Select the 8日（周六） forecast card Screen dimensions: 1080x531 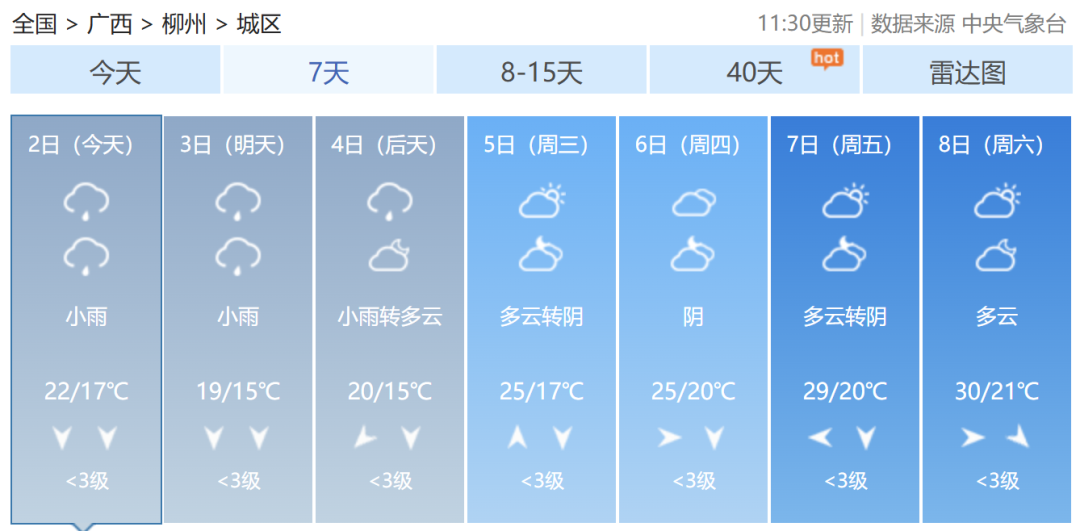(x=997, y=318)
